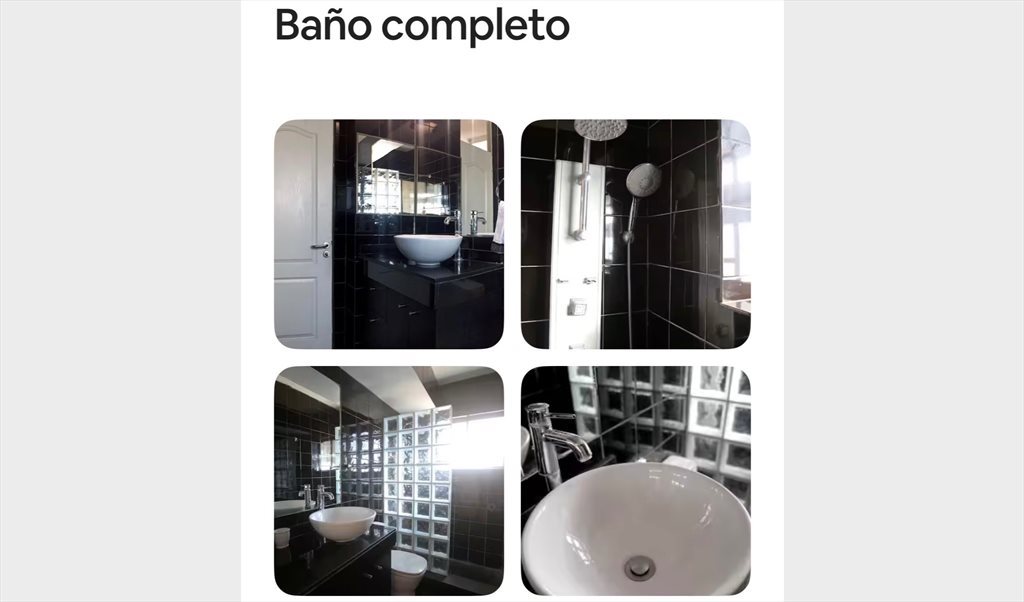Open the glass block wall bathroom photo
1024x602 pixels.
[x=388, y=480]
